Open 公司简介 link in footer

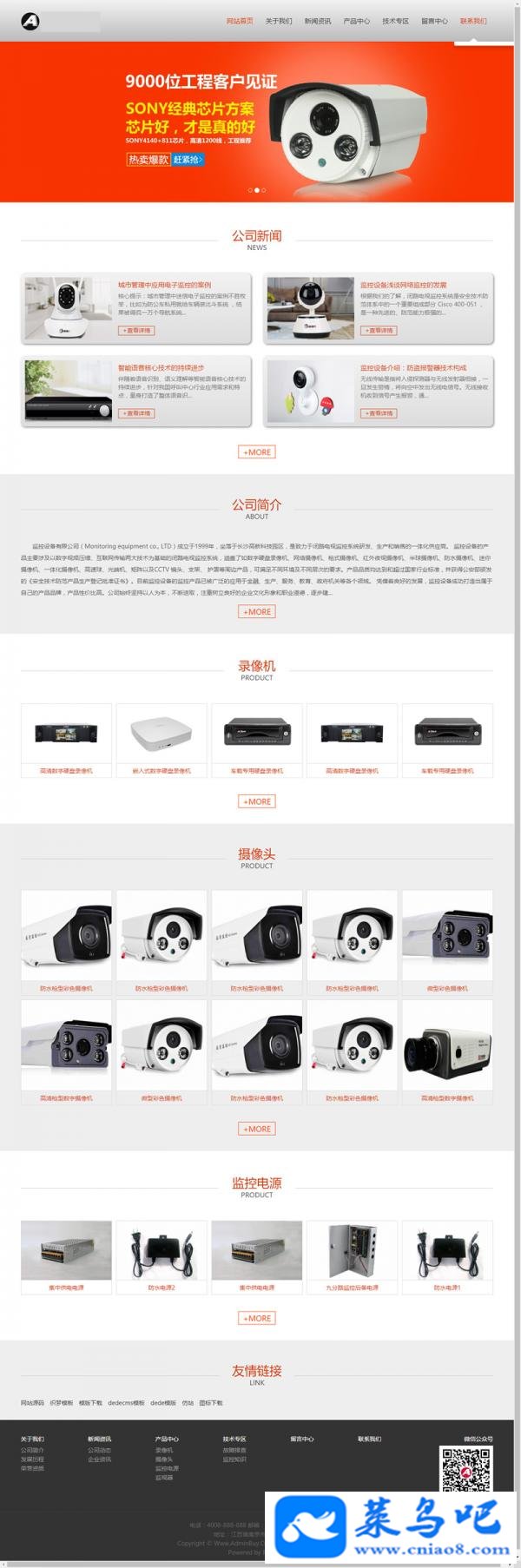pyautogui.click(x=32, y=1450)
